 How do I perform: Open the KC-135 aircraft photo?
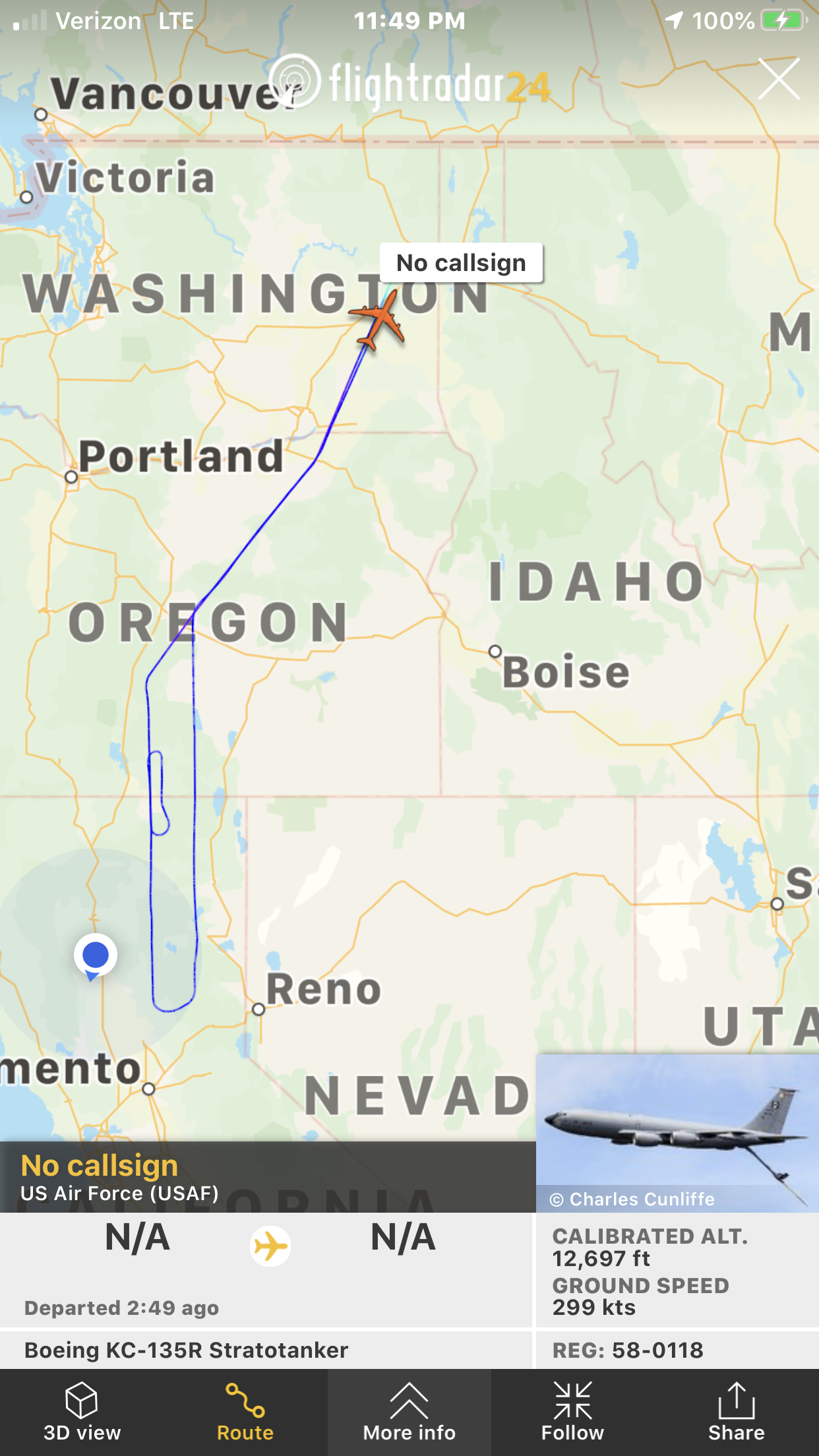point(677,1133)
